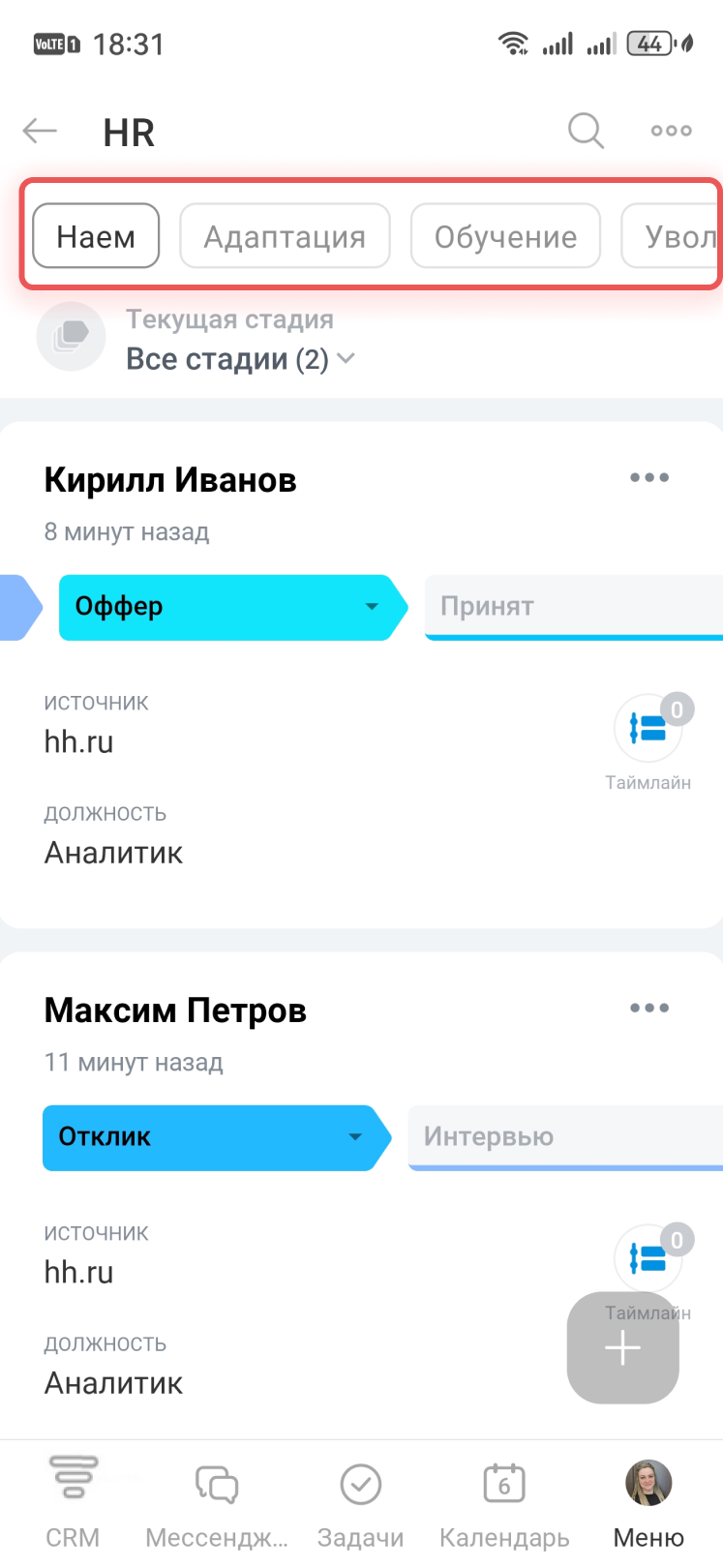The image size is (723, 1568).
Task: Go to the Задачи tab
Action: [x=360, y=1500]
